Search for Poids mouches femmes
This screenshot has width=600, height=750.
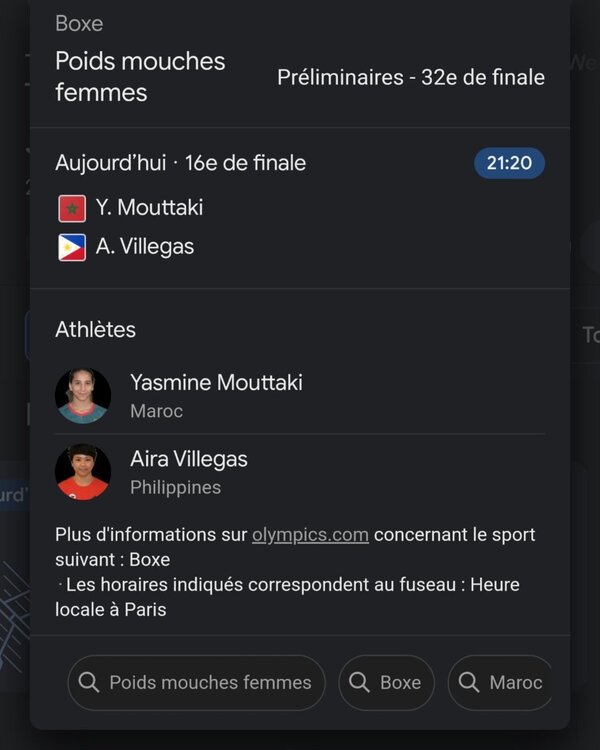196,683
